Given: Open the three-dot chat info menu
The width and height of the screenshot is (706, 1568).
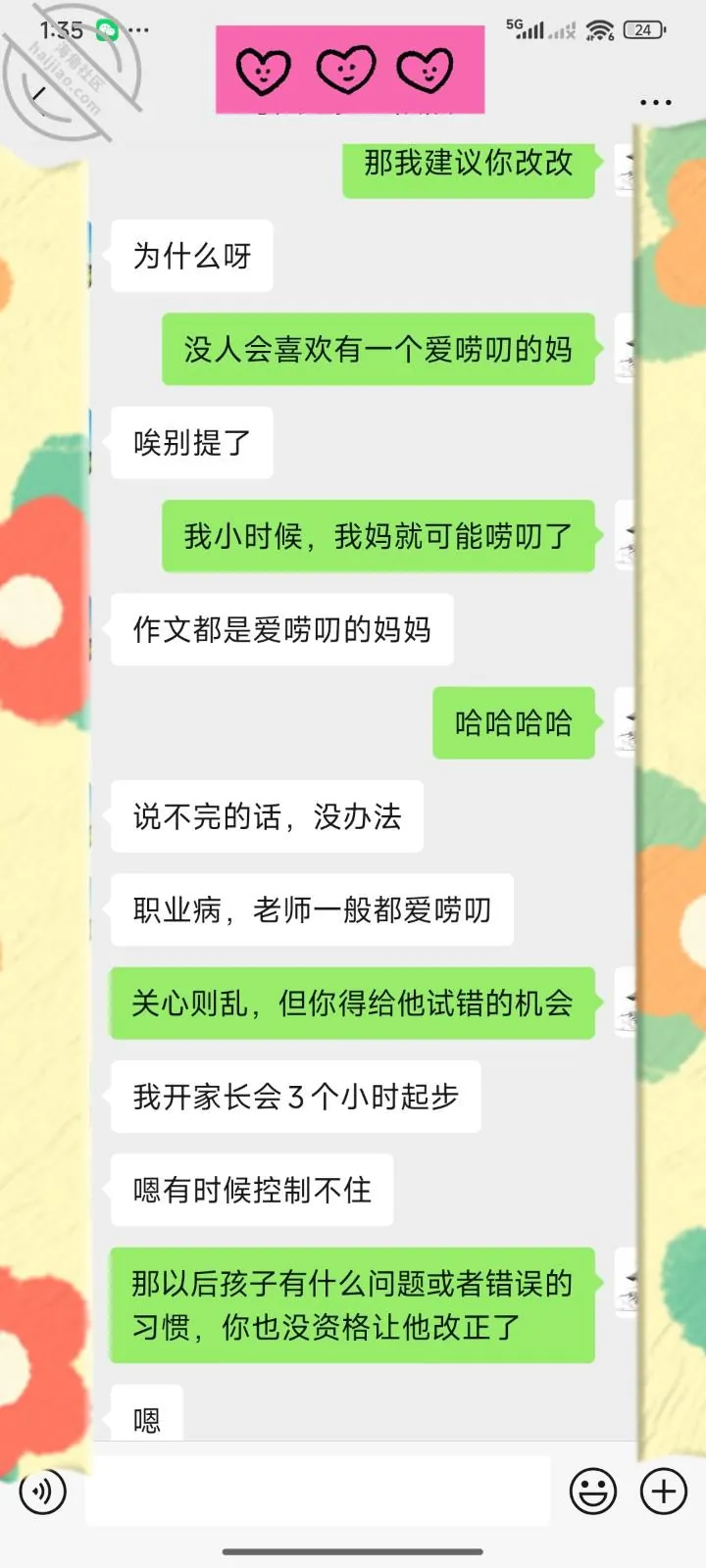Looking at the screenshot, I should click(x=655, y=102).
